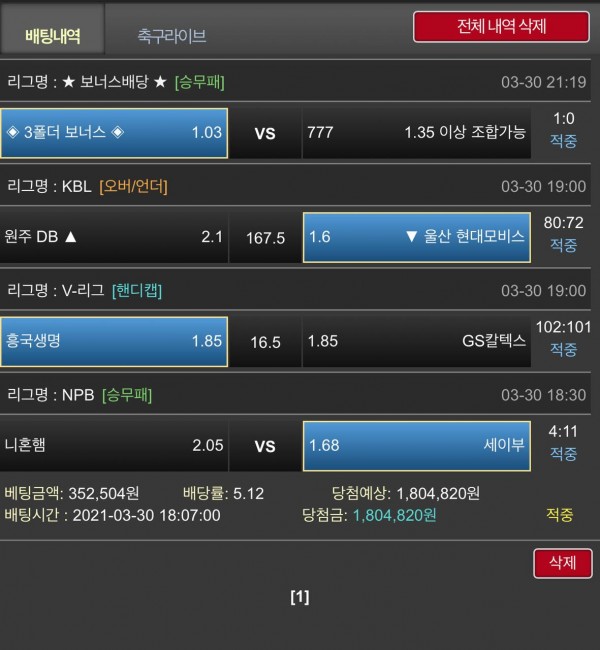Go to page 1 of the bet list
Viewport: 600px width, 650px height.
299,597
